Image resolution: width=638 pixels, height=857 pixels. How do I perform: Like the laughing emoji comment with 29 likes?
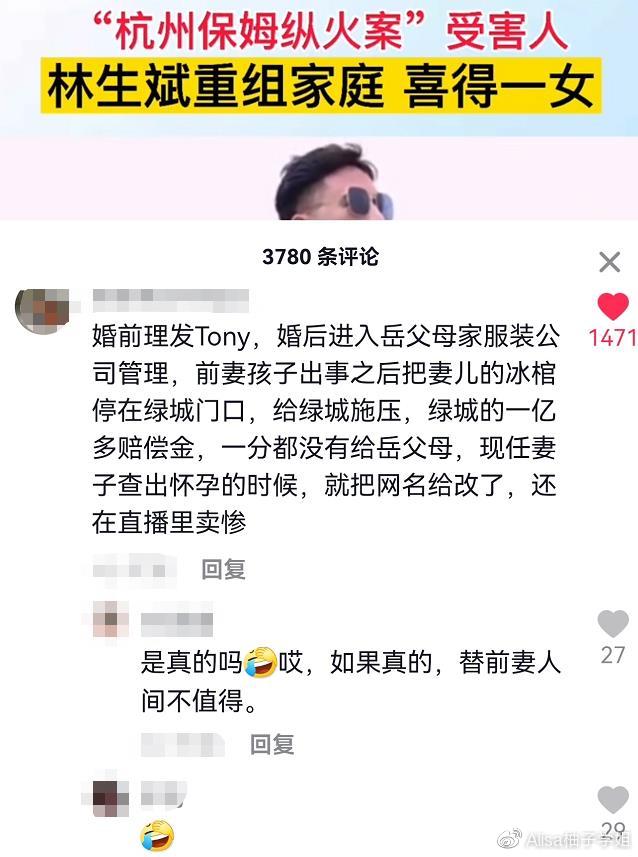(x=612, y=800)
